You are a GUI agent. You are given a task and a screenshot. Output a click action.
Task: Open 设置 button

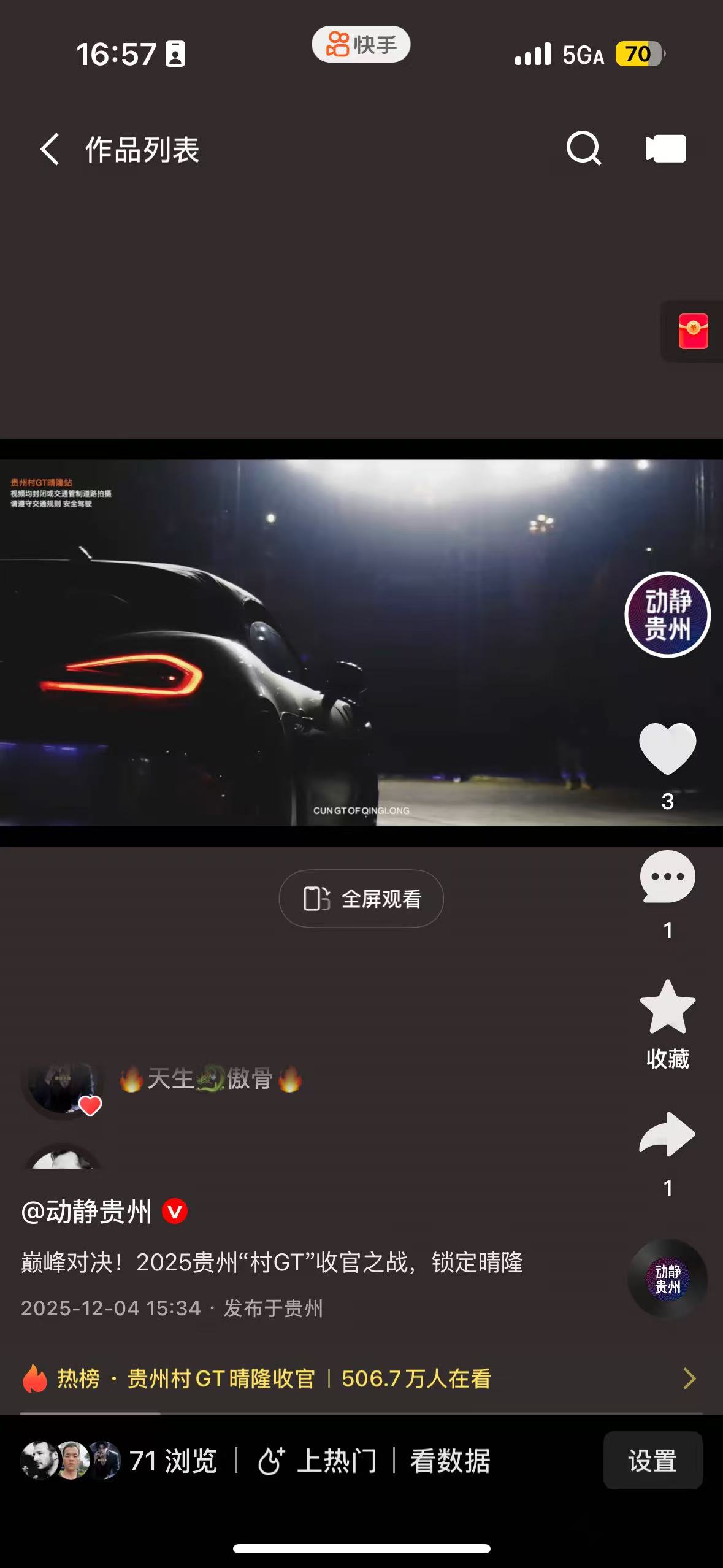(652, 1461)
